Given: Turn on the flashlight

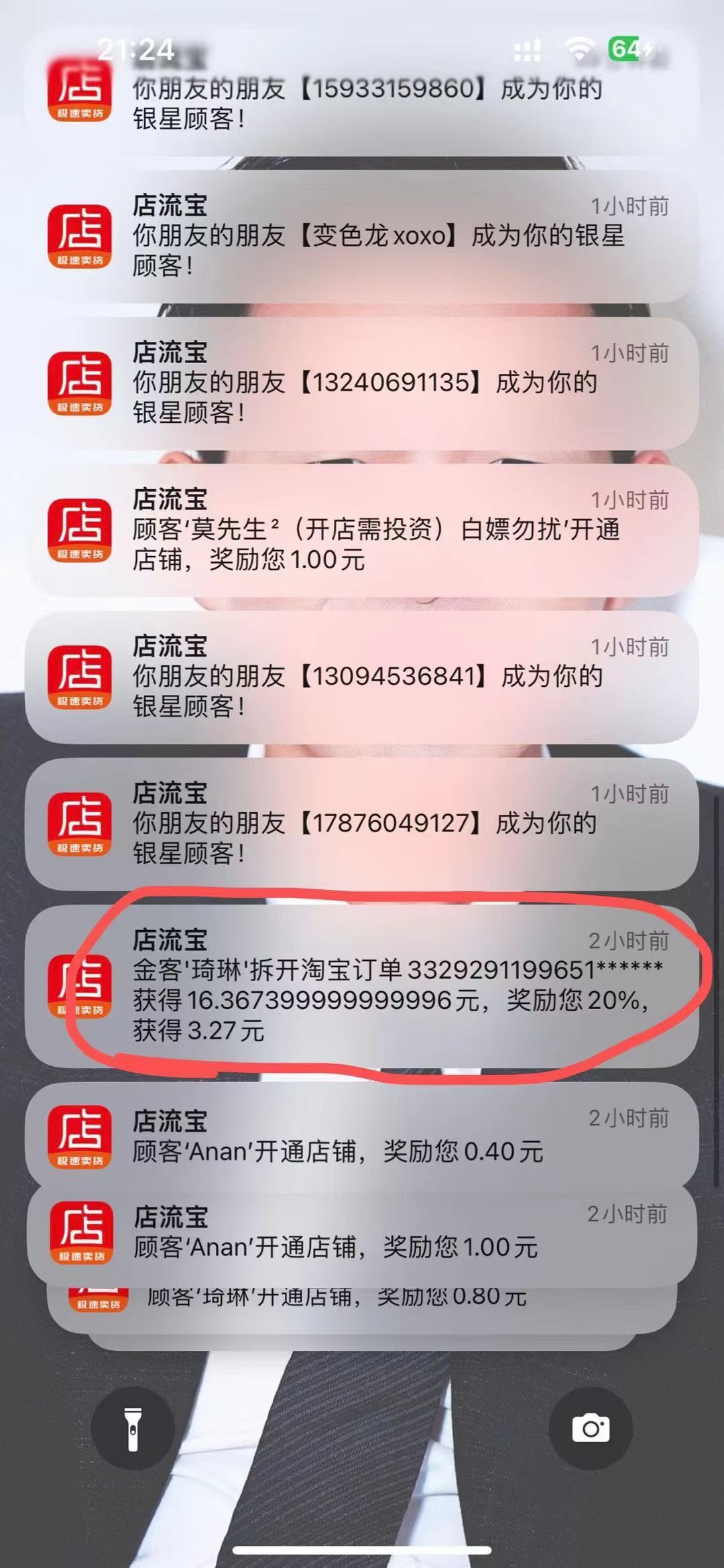Looking at the screenshot, I should tap(133, 1428).
